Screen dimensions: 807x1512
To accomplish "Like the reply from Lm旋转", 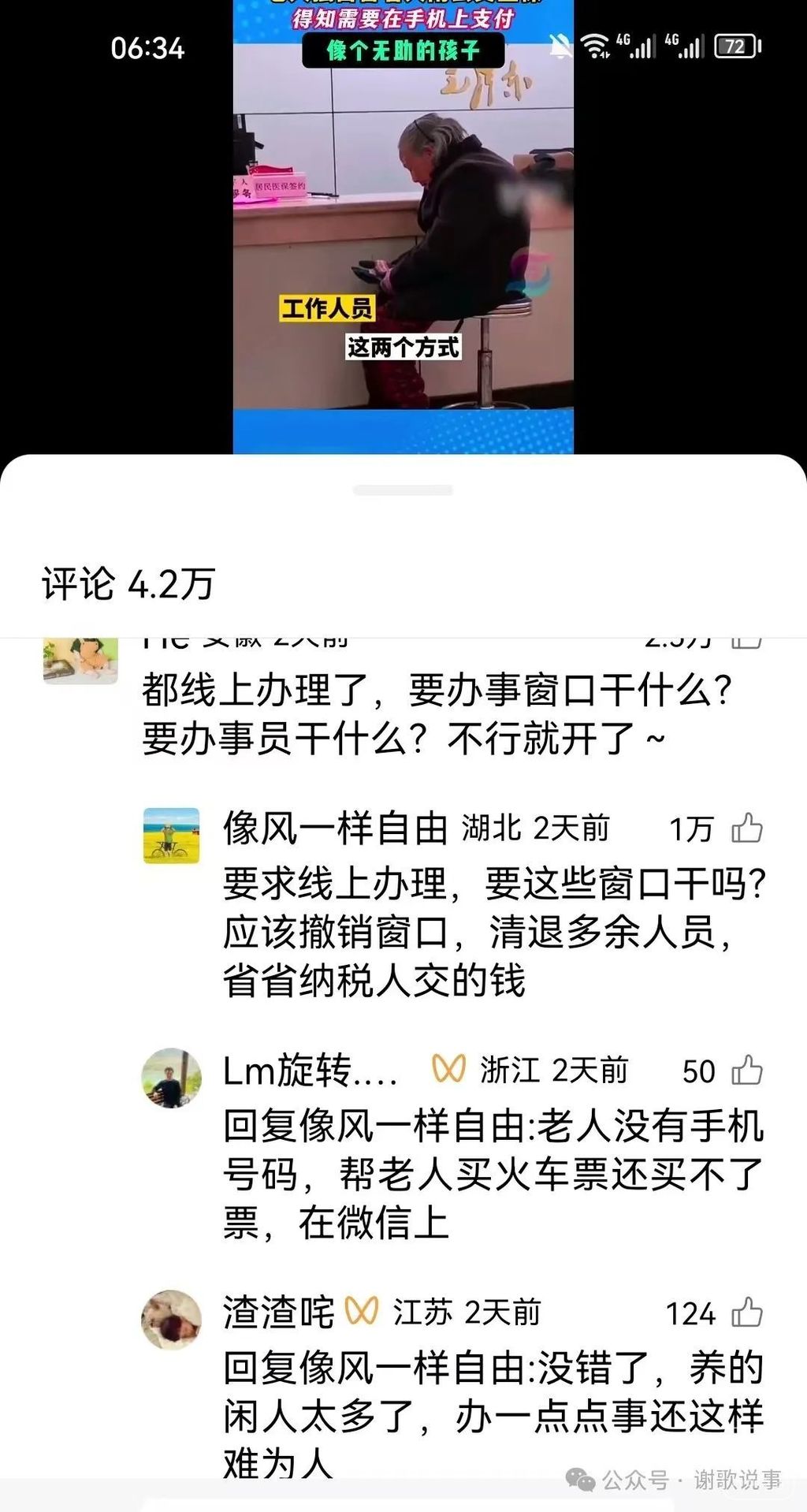I will click(746, 1071).
